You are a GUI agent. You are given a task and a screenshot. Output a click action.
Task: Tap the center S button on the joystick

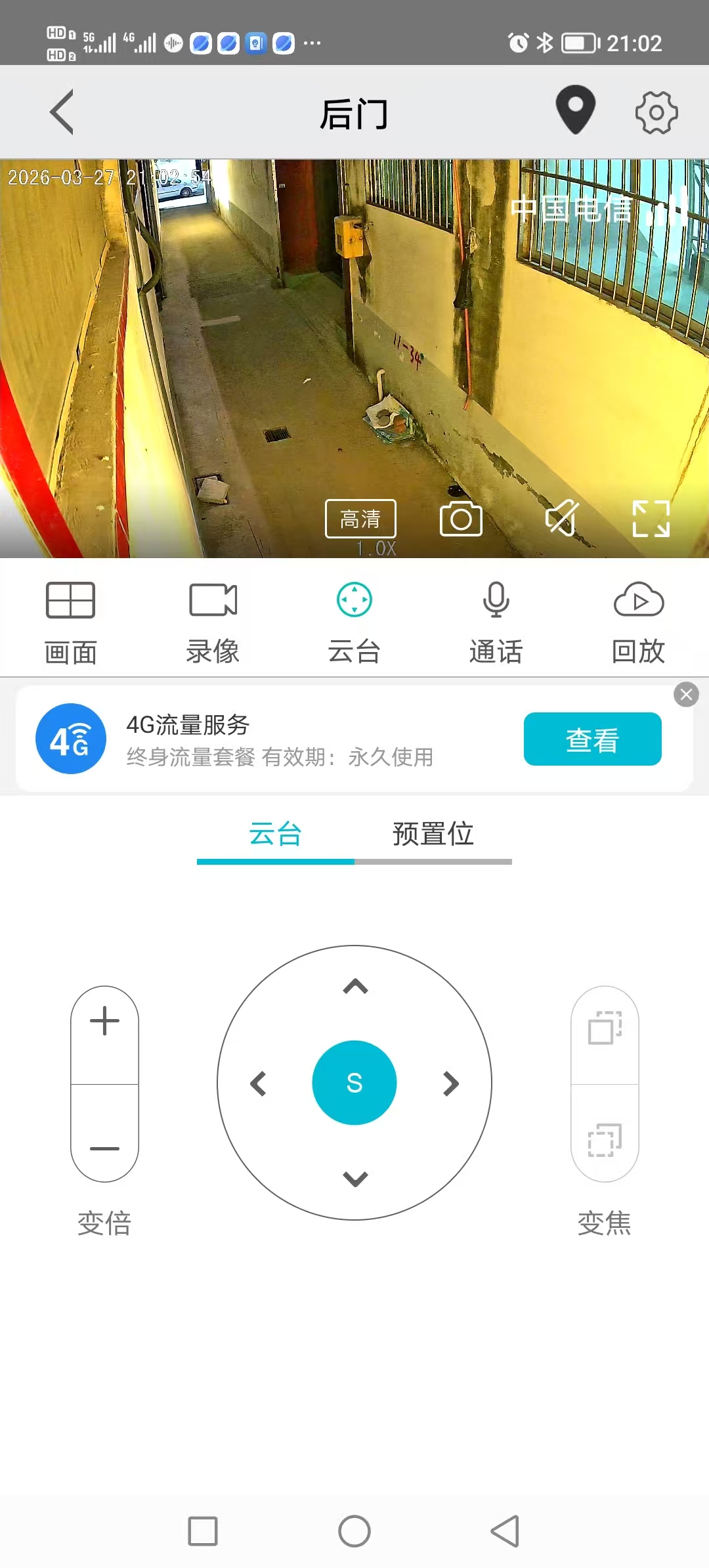[354, 1083]
